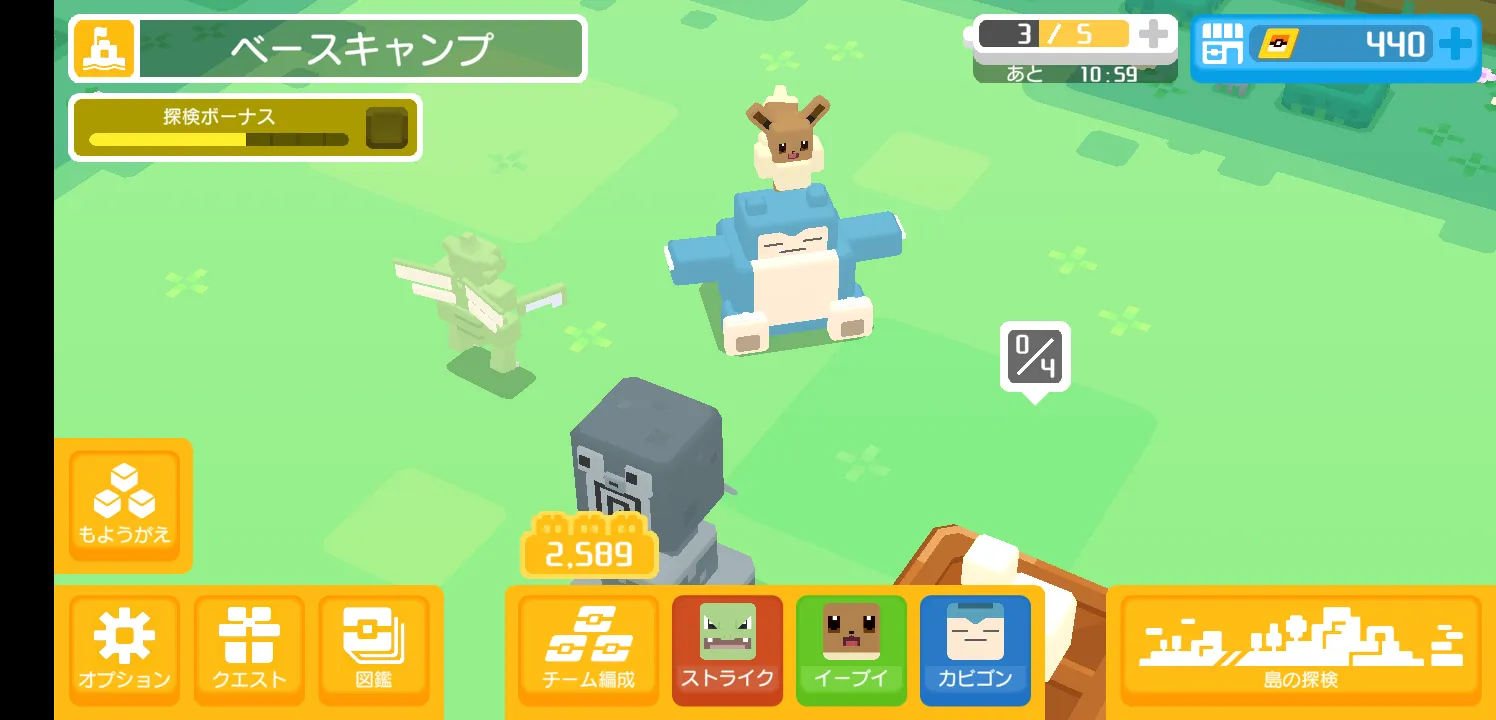Screen dimensions: 1496x720
Task: Select the カビゴン team slot
Action: pos(975,650)
